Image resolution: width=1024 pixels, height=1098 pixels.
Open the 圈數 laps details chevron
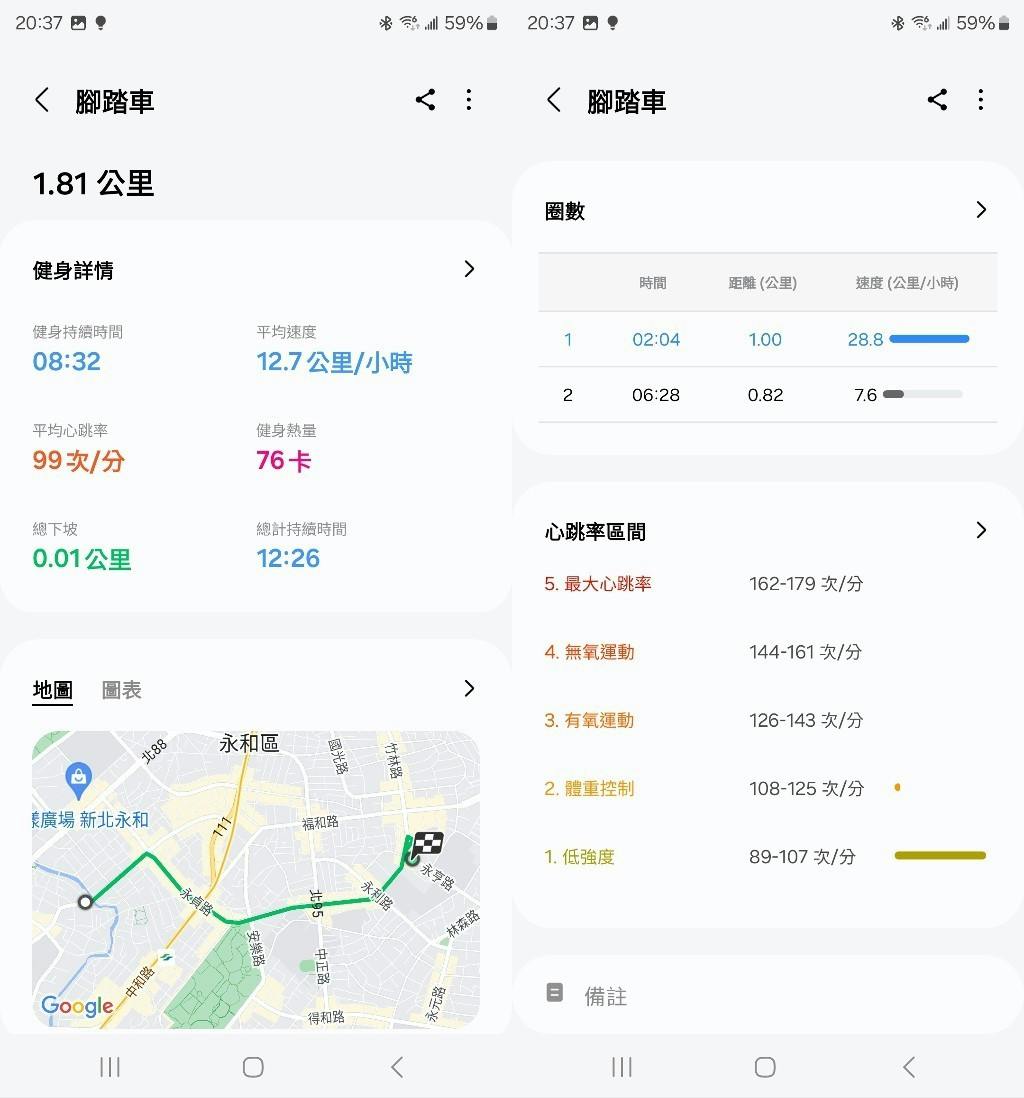pos(981,210)
